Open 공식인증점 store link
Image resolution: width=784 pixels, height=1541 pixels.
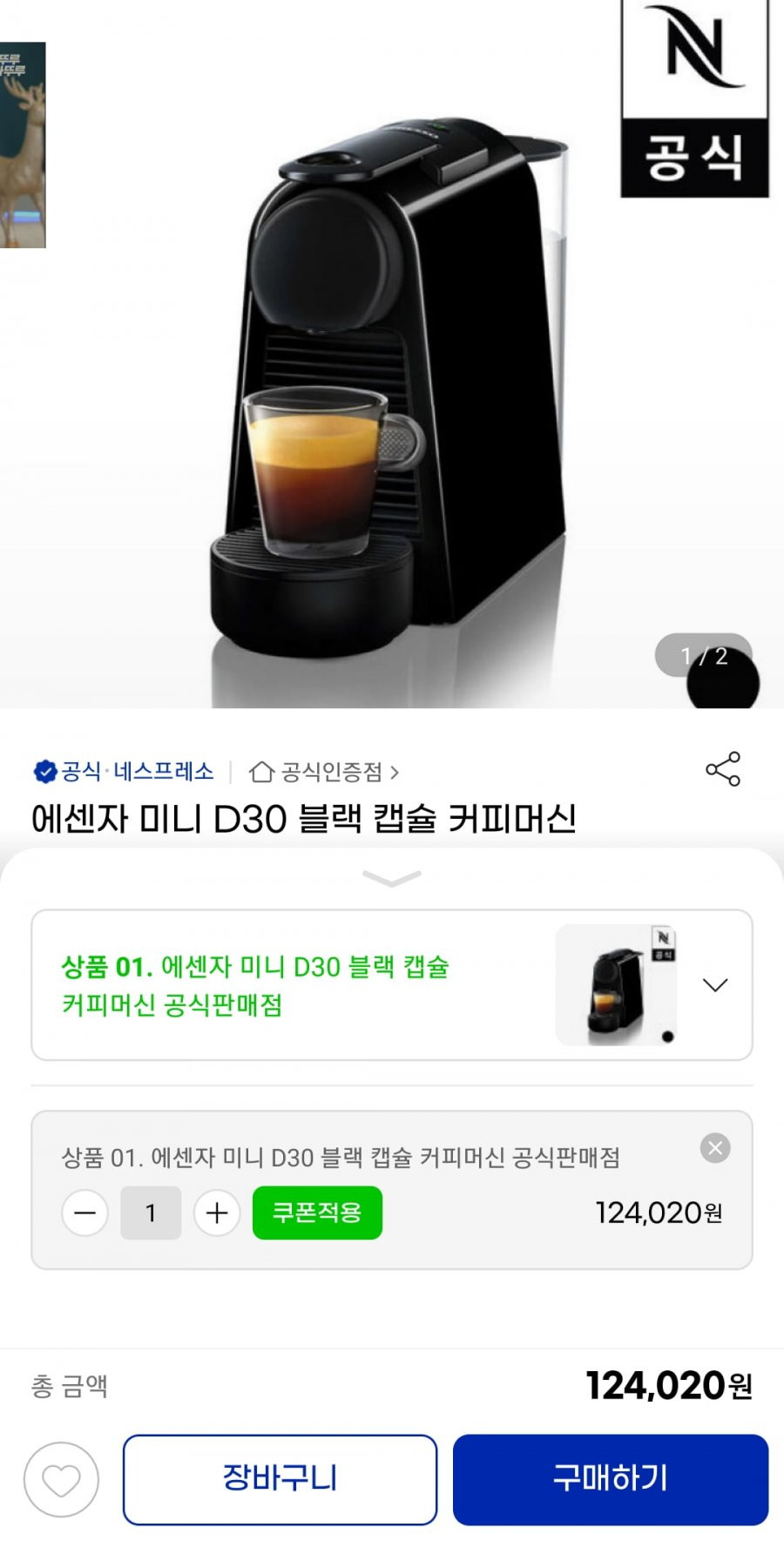tap(324, 772)
